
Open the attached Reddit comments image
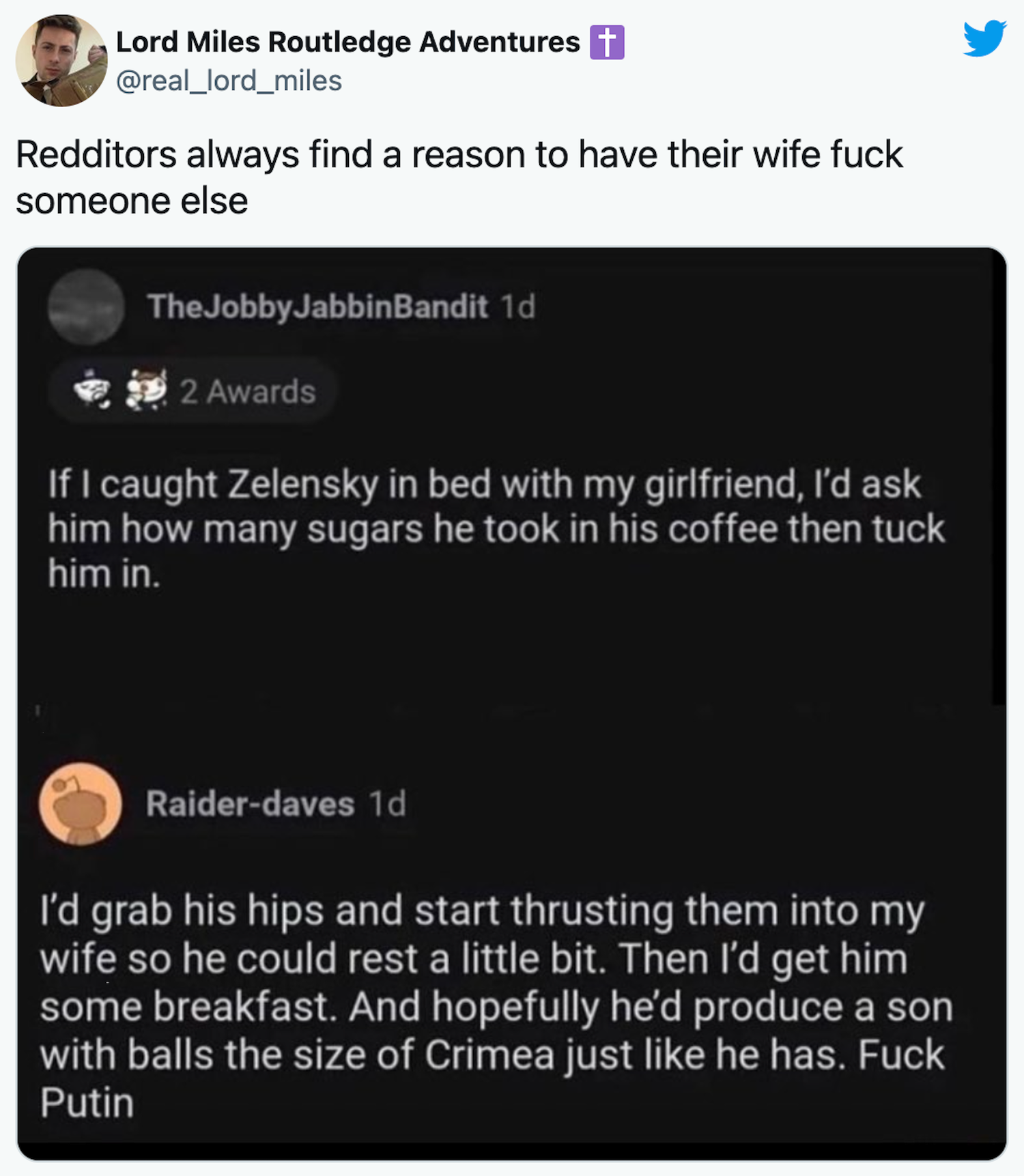pos(512,703)
